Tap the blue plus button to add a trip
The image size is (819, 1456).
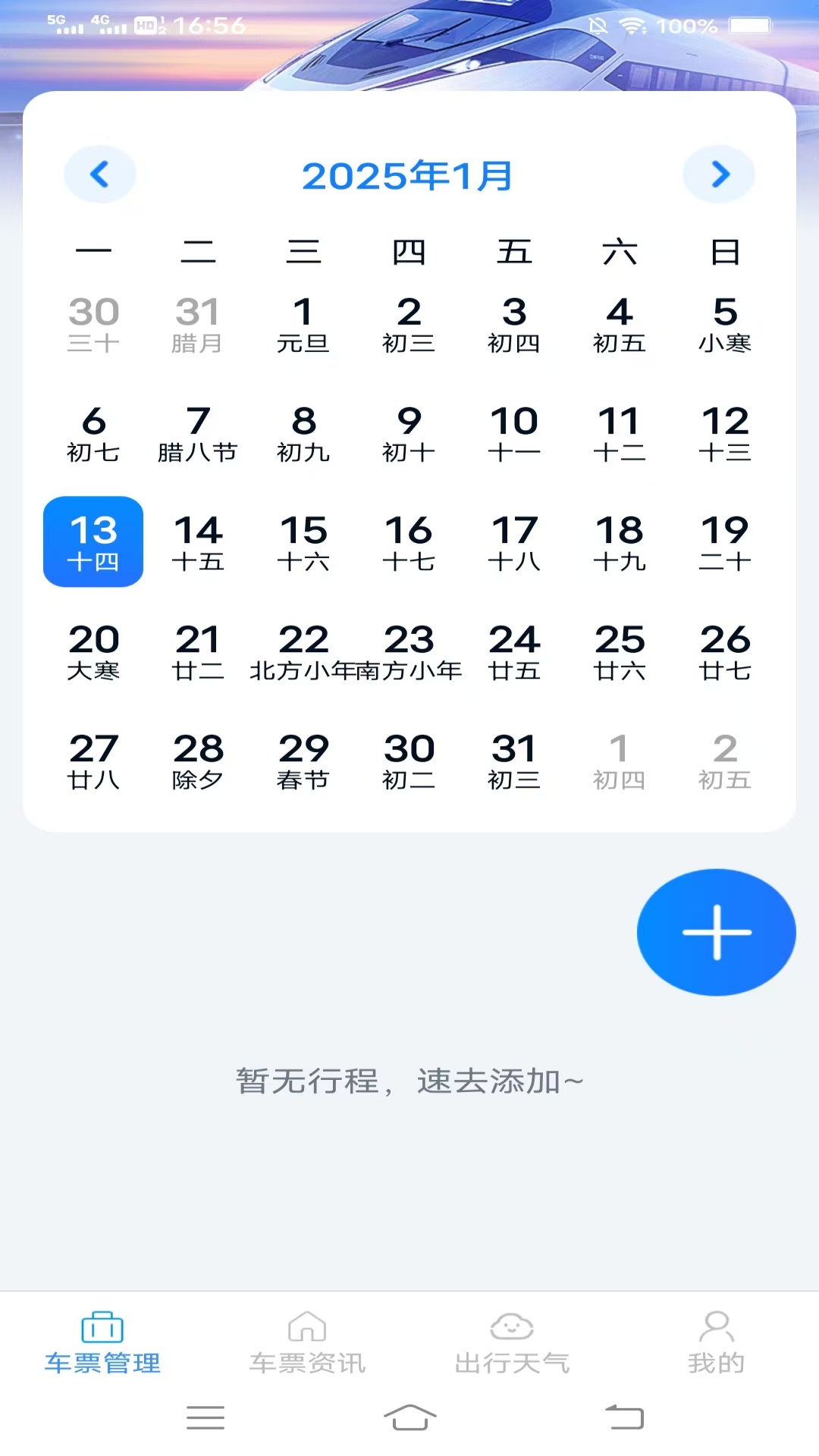716,933
